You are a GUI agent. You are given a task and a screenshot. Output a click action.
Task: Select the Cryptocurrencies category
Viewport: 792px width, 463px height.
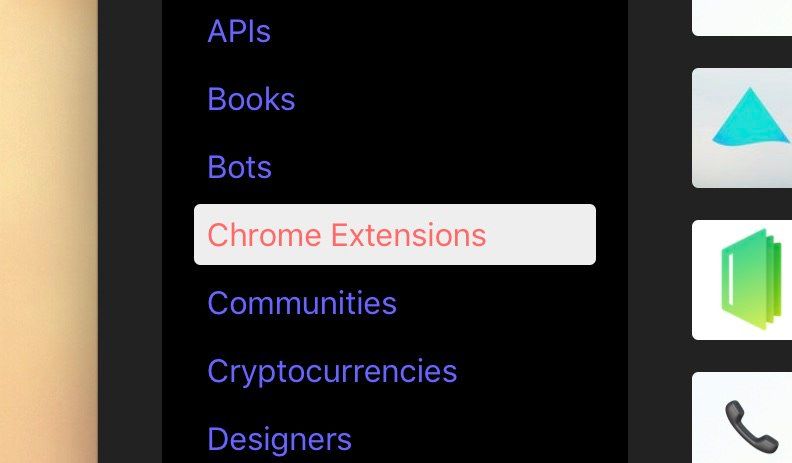coord(332,371)
